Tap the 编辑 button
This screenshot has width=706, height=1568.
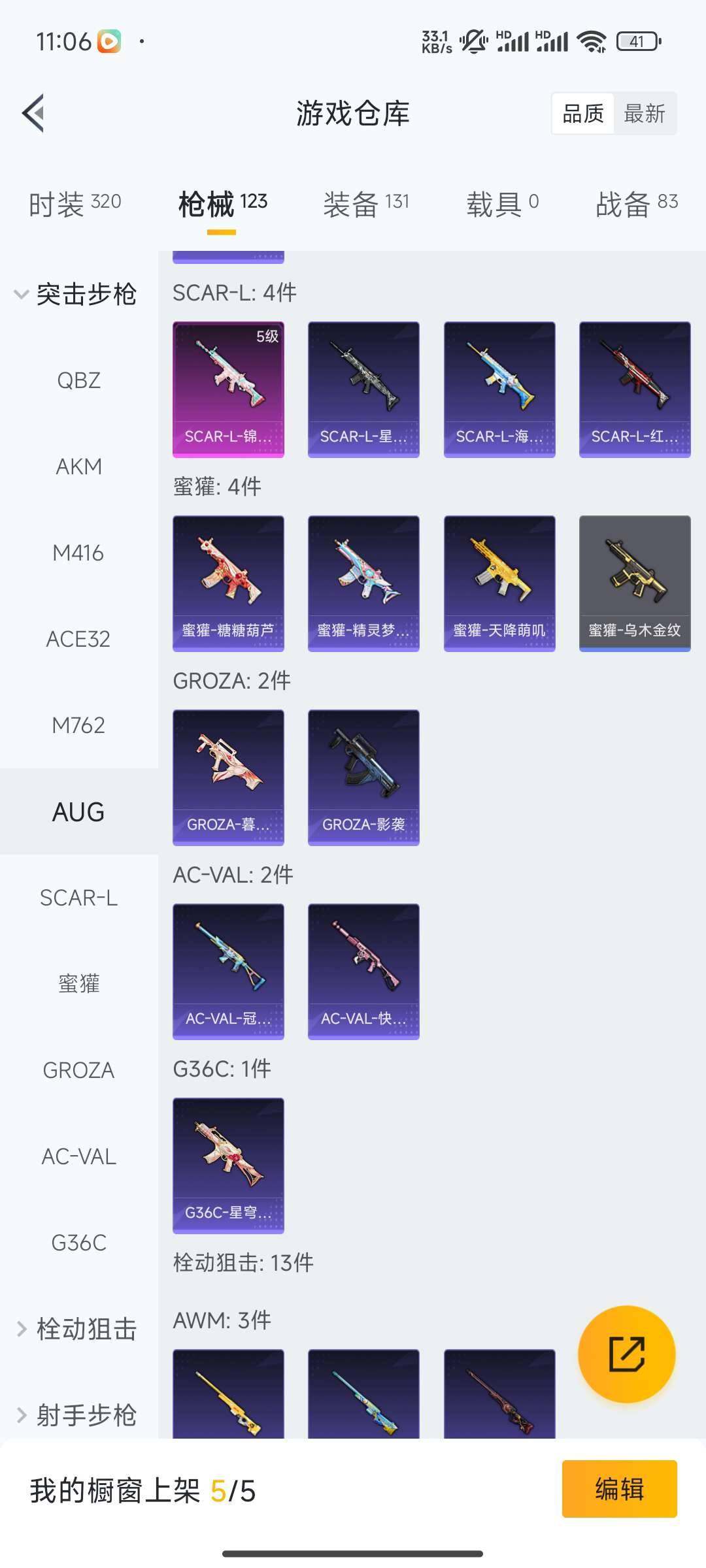click(x=619, y=1489)
